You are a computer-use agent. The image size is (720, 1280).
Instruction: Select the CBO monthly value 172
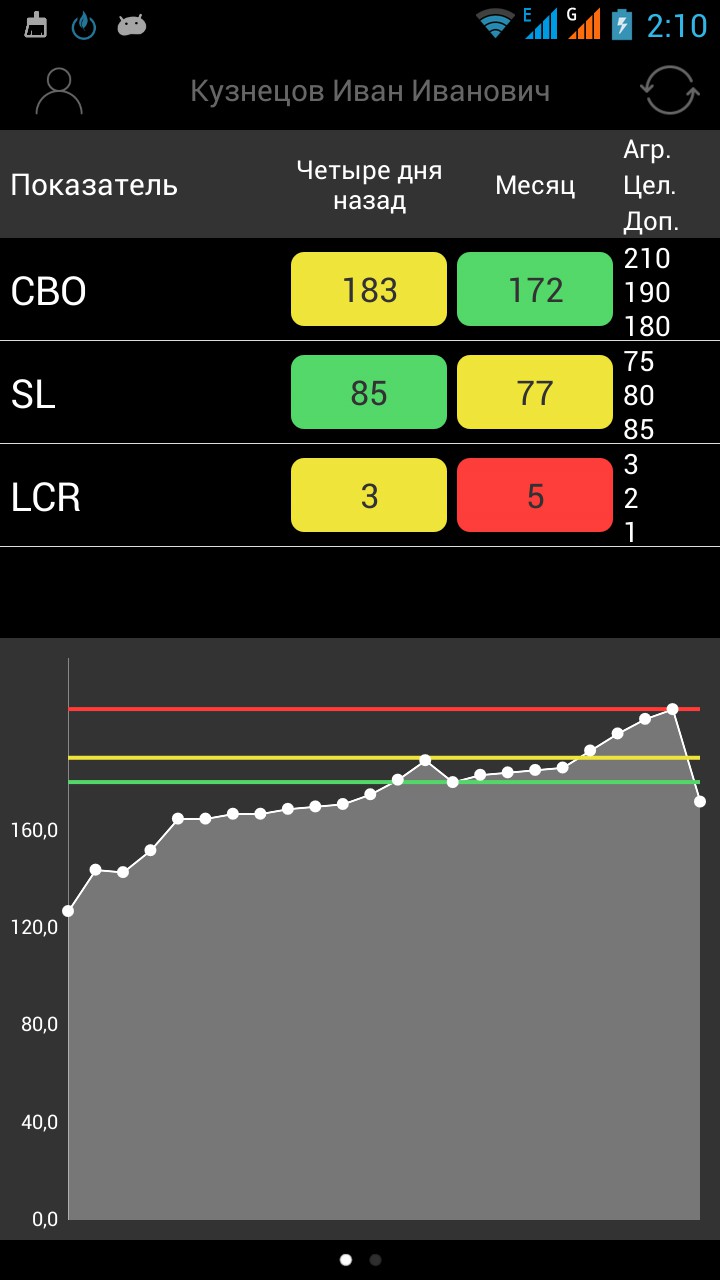535,290
